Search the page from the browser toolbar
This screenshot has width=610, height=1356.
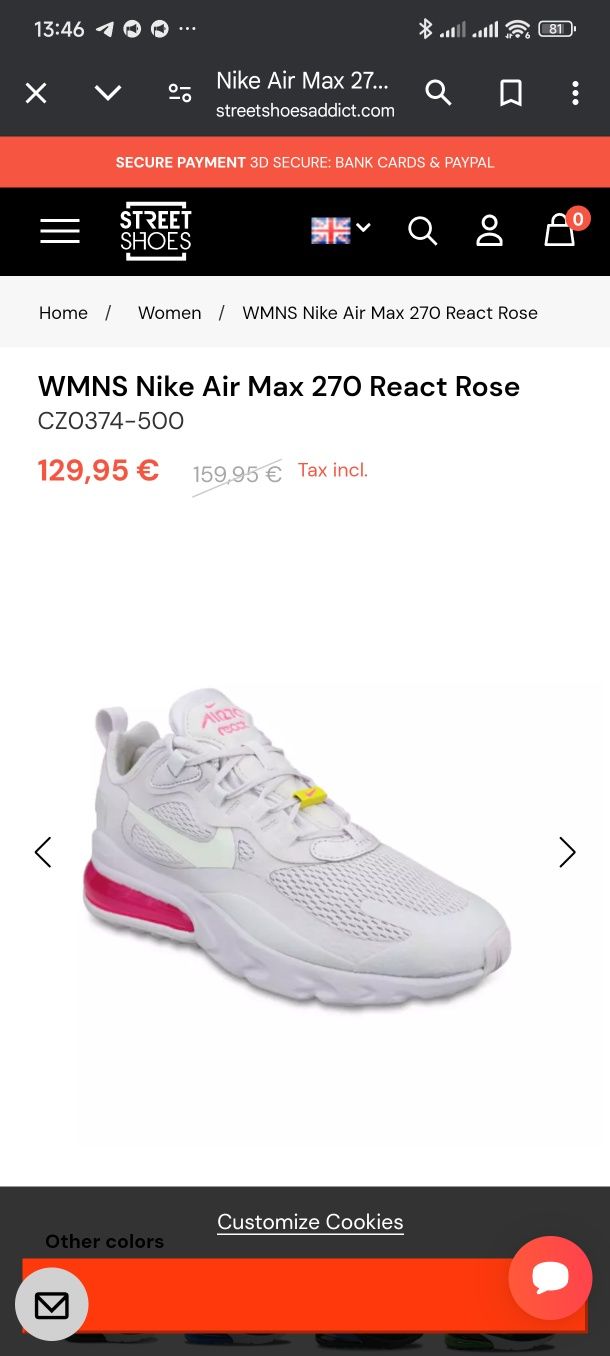[x=438, y=93]
